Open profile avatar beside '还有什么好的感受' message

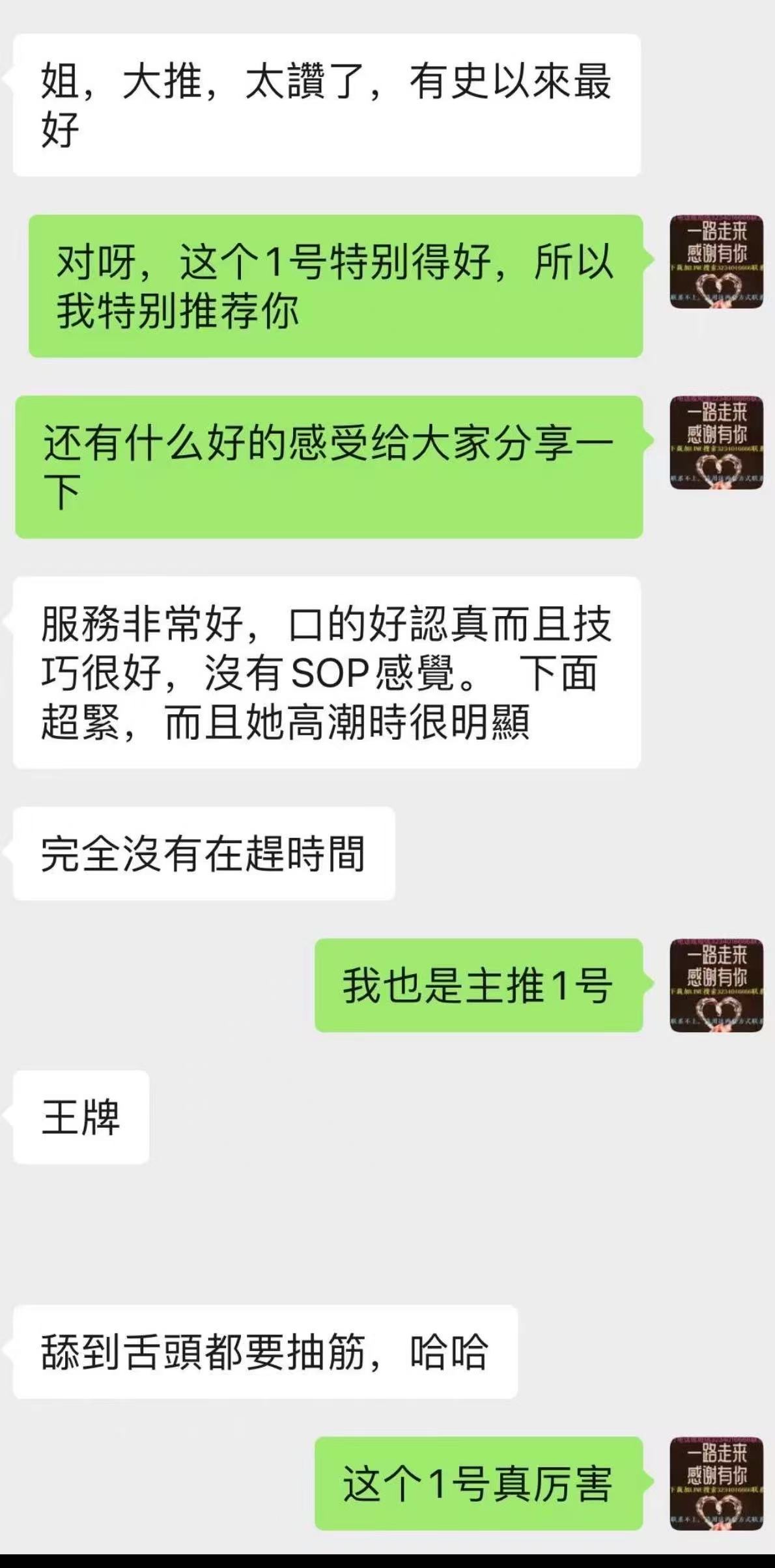716,443
